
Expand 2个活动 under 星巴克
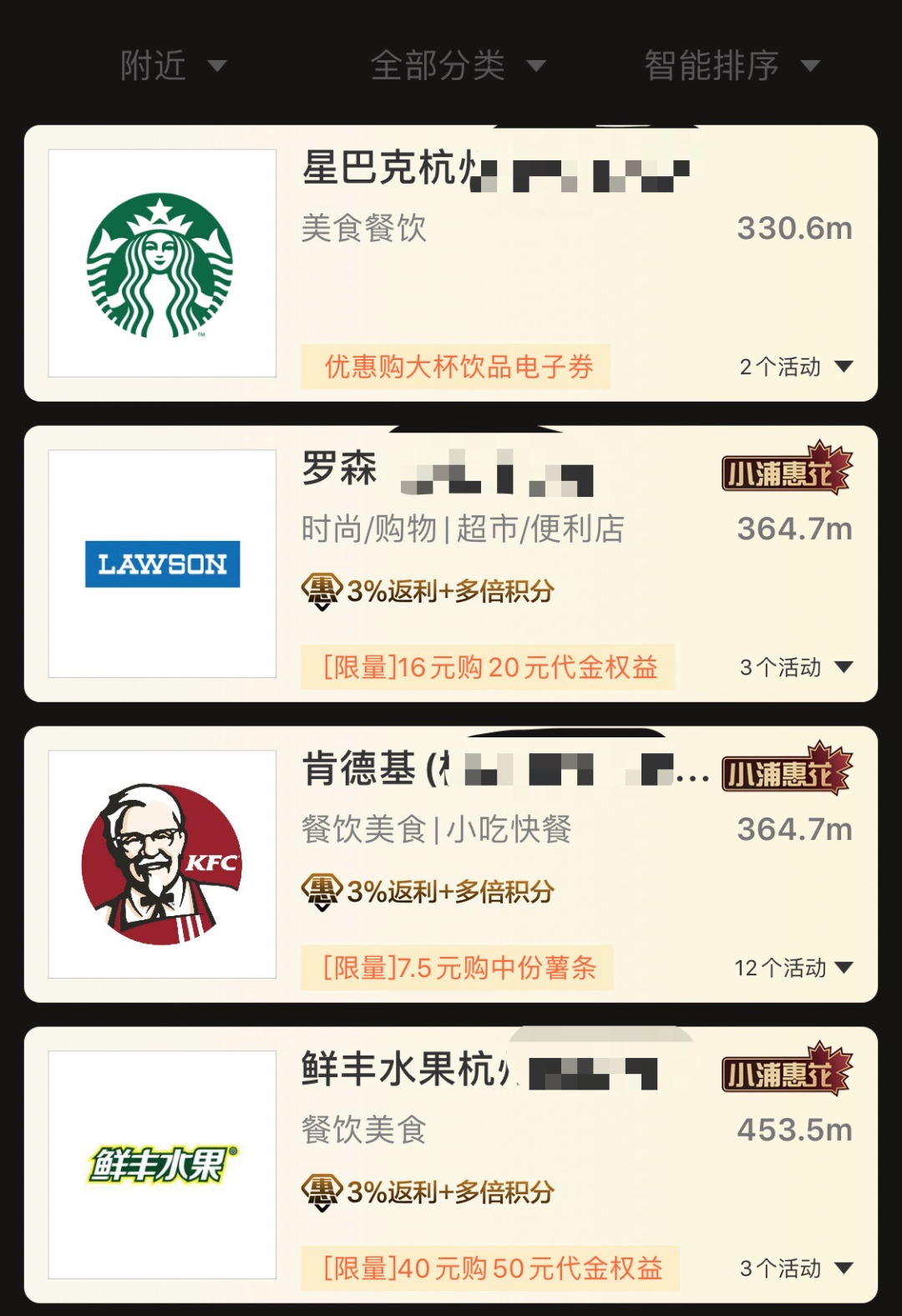click(x=796, y=367)
